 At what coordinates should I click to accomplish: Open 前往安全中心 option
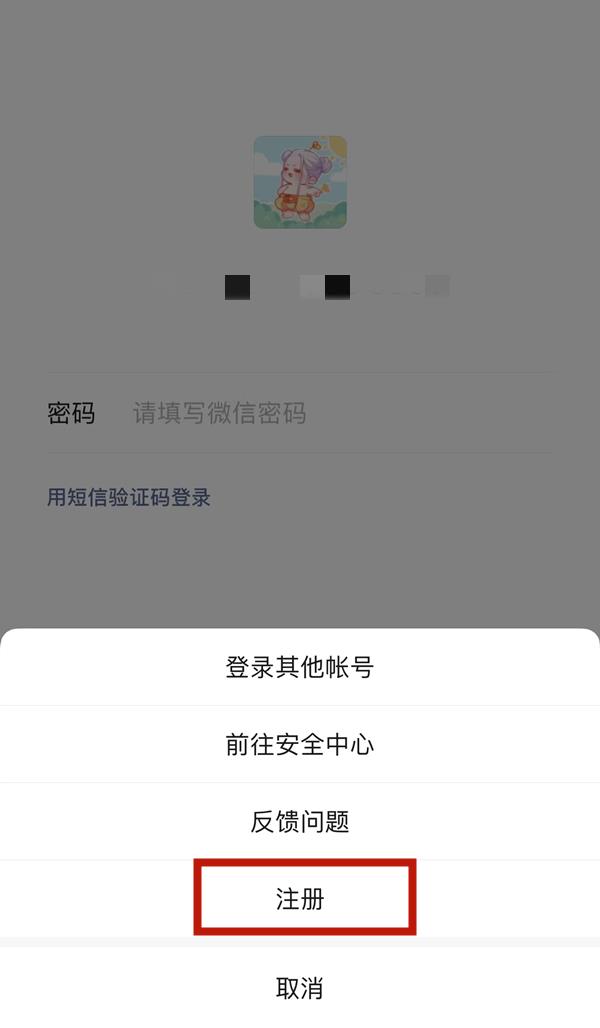pos(300,744)
